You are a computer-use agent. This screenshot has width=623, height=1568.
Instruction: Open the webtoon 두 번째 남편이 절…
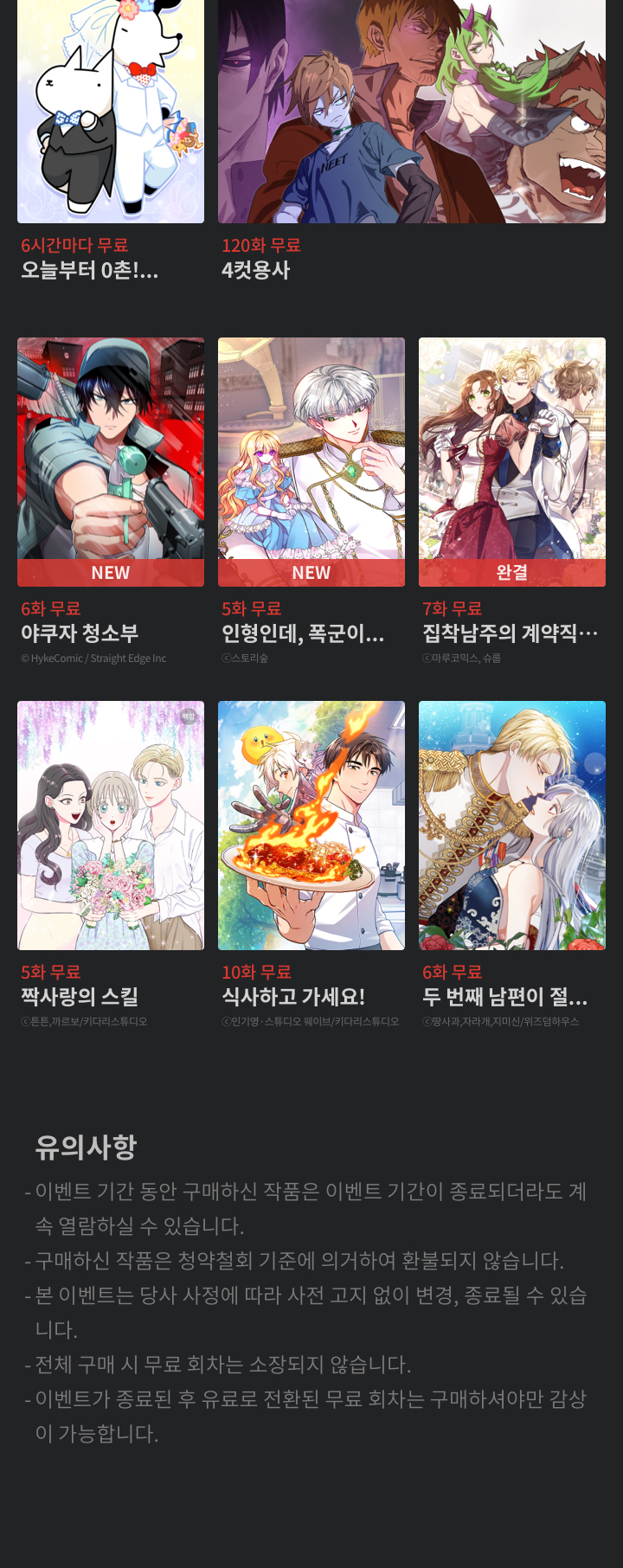(x=512, y=825)
